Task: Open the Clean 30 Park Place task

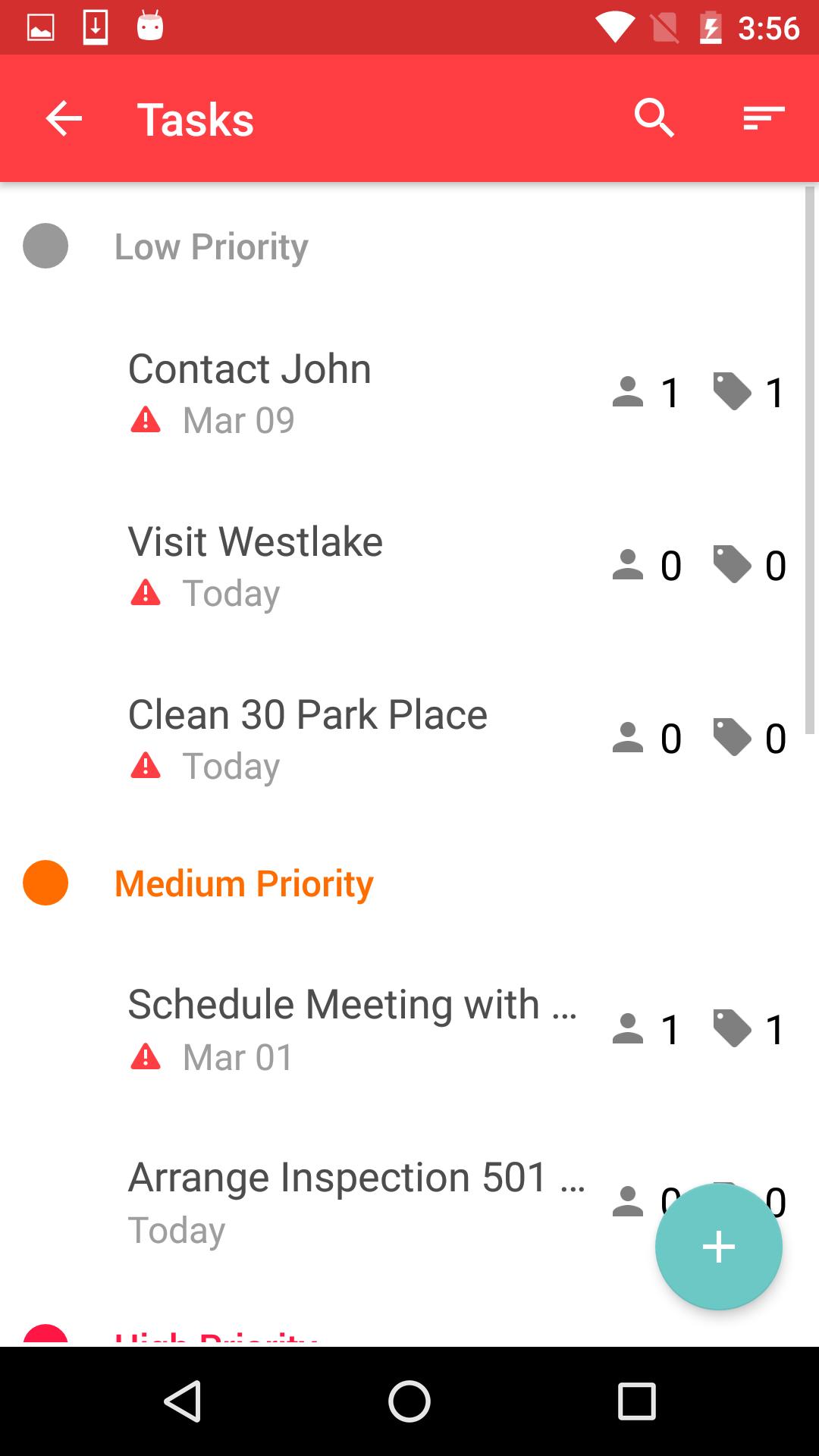Action: pyautogui.click(x=409, y=739)
